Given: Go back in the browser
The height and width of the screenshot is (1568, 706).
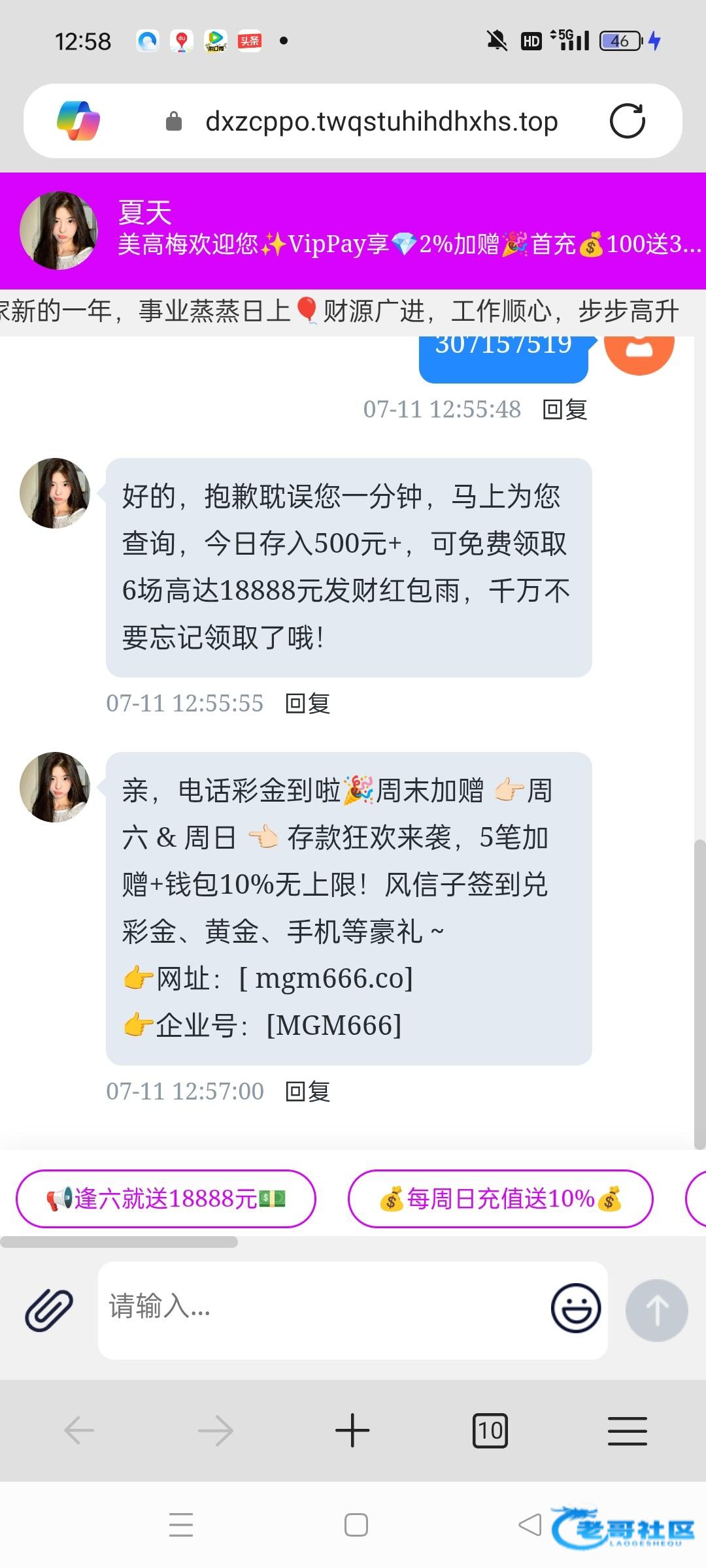Looking at the screenshot, I should pos(79,1431).
